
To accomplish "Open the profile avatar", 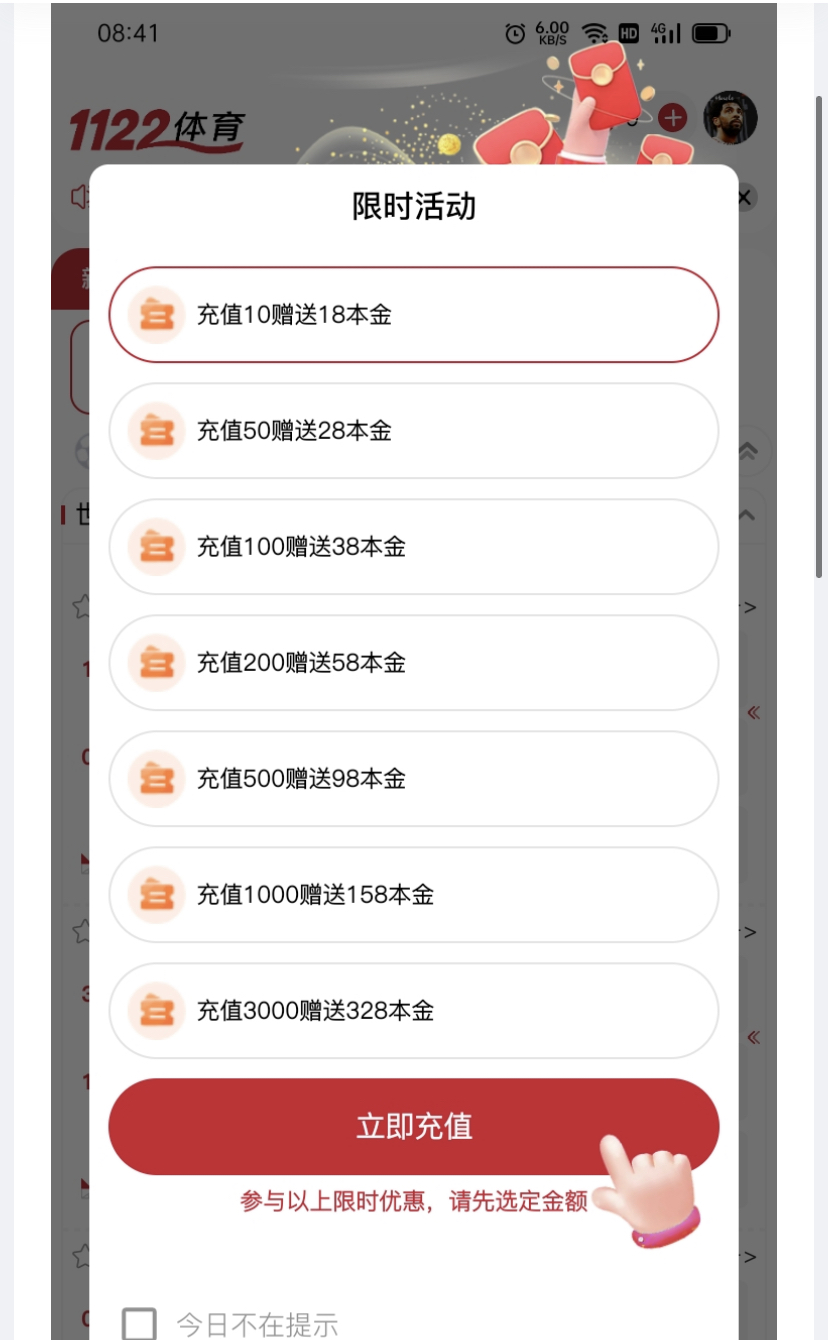I will [x=730, y=118].
